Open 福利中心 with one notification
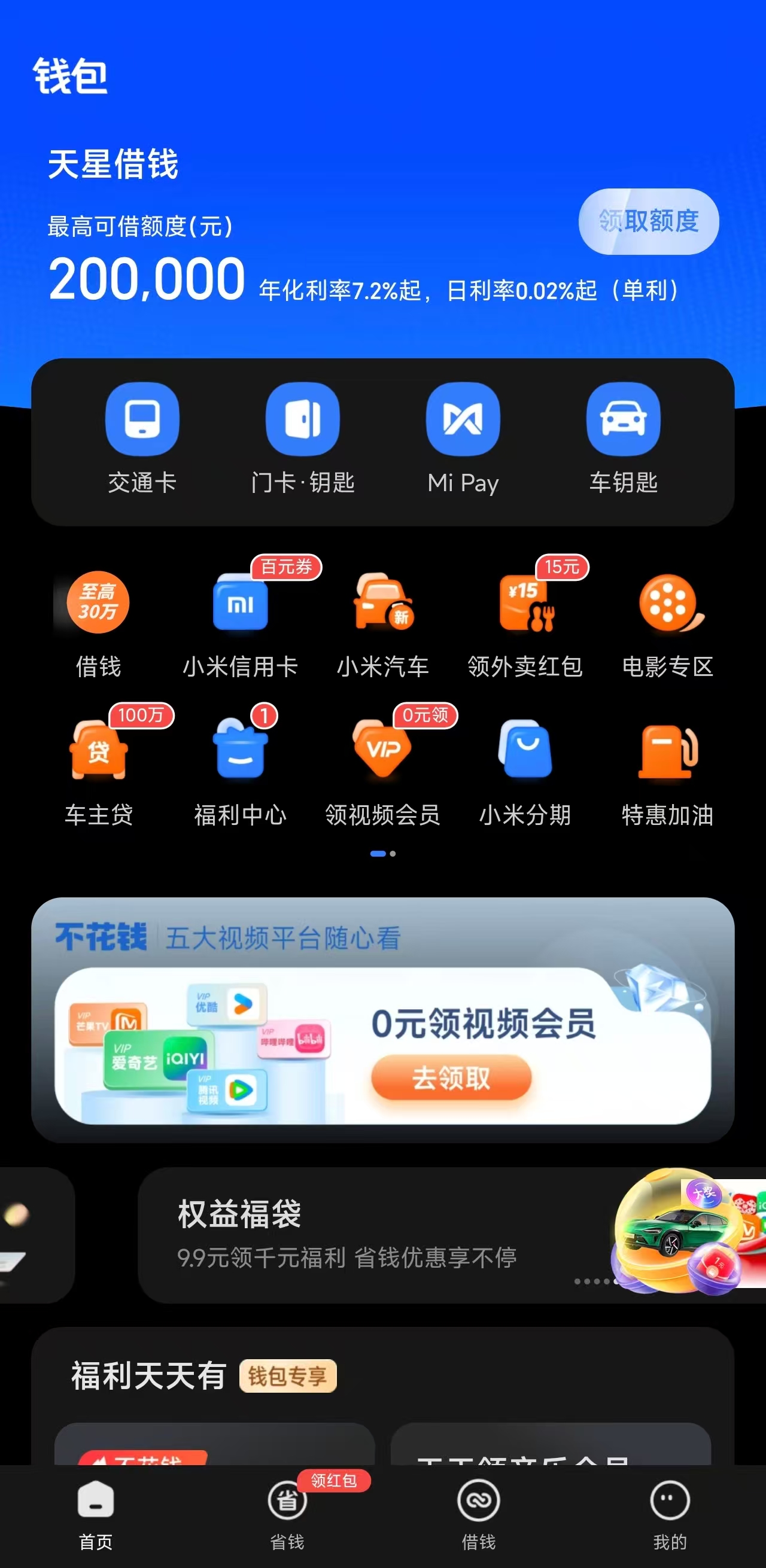This screenshot has width=766, height=1568. (241, 751)
